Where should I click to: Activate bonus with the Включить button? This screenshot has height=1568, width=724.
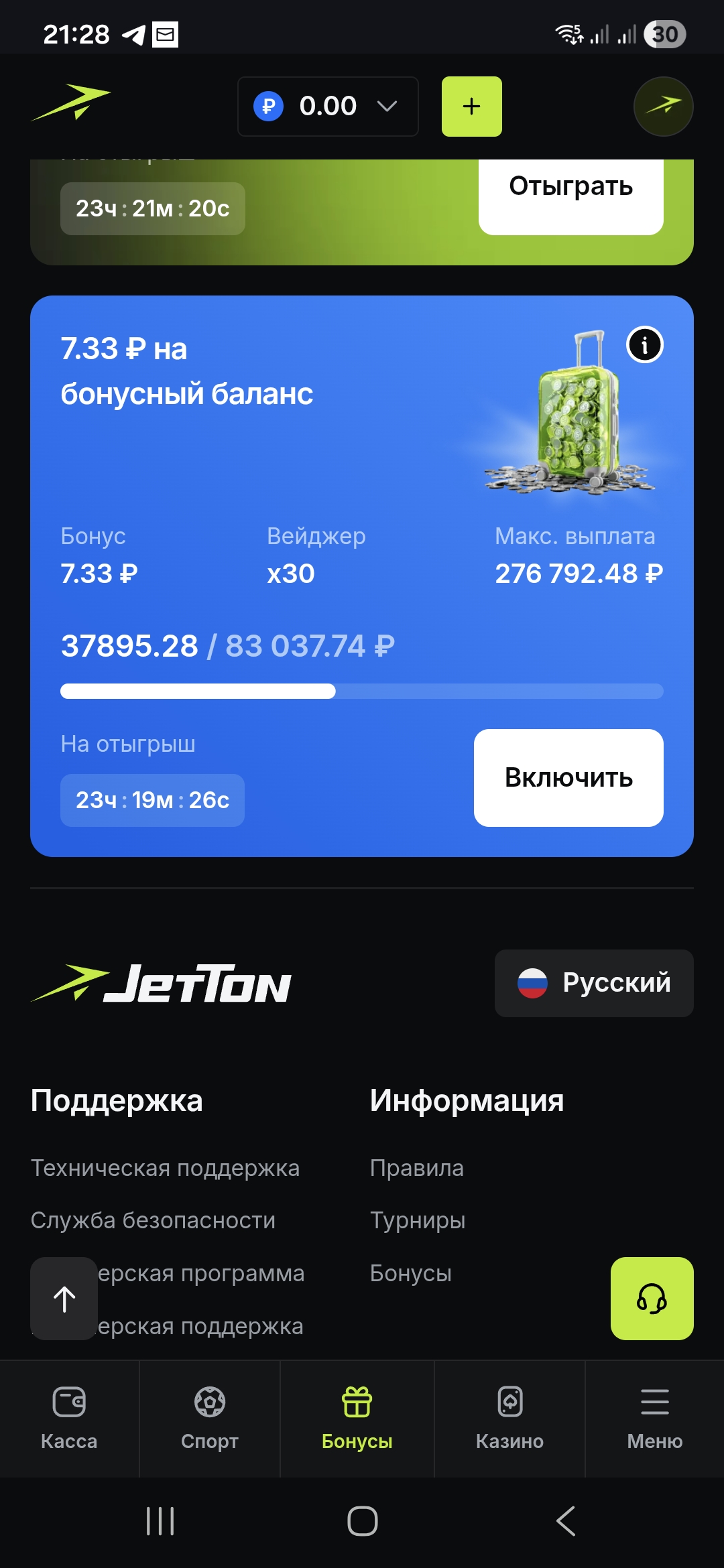coord(568,777)
